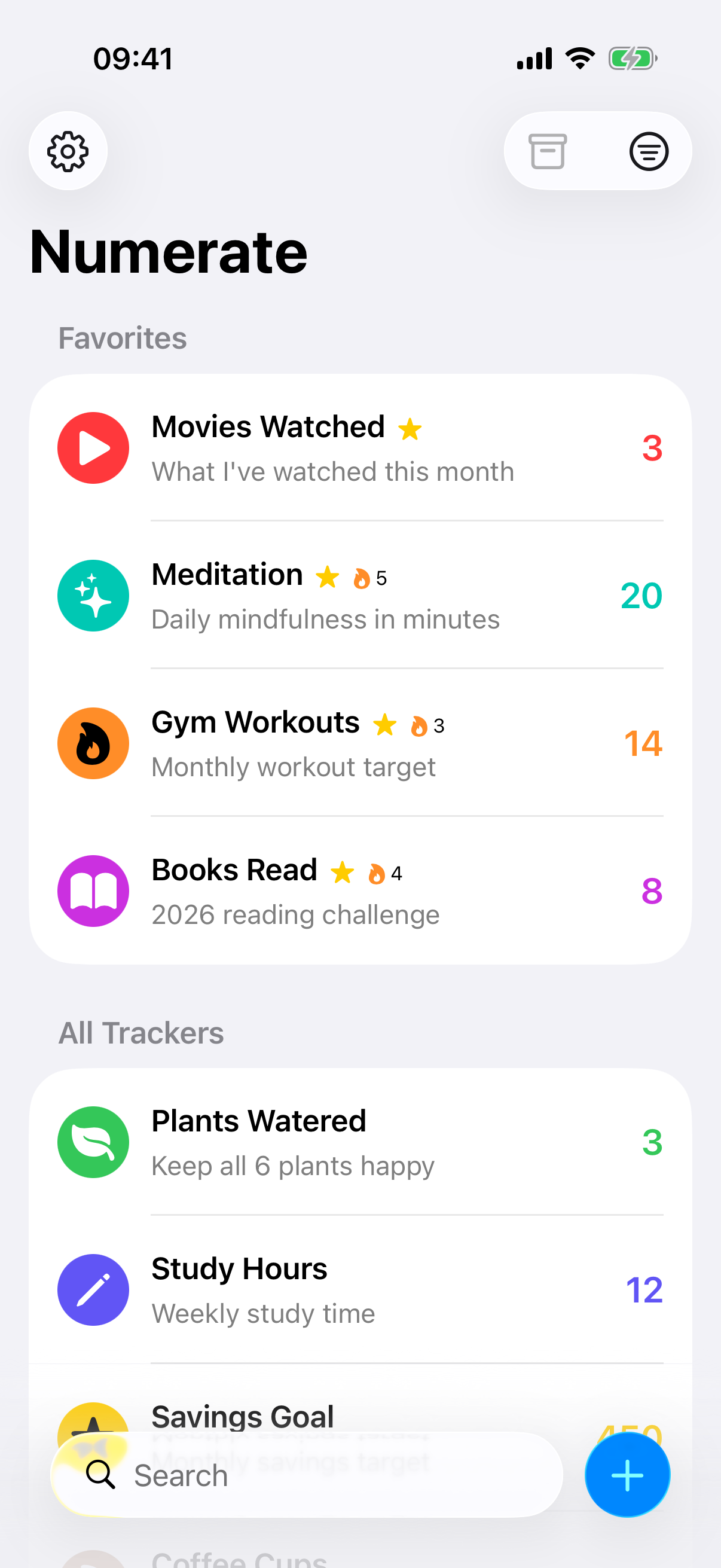Tap the Movies Watched play icon
Image resolution: width=721 pixels, height=1568 pixels.
[93, 448]
